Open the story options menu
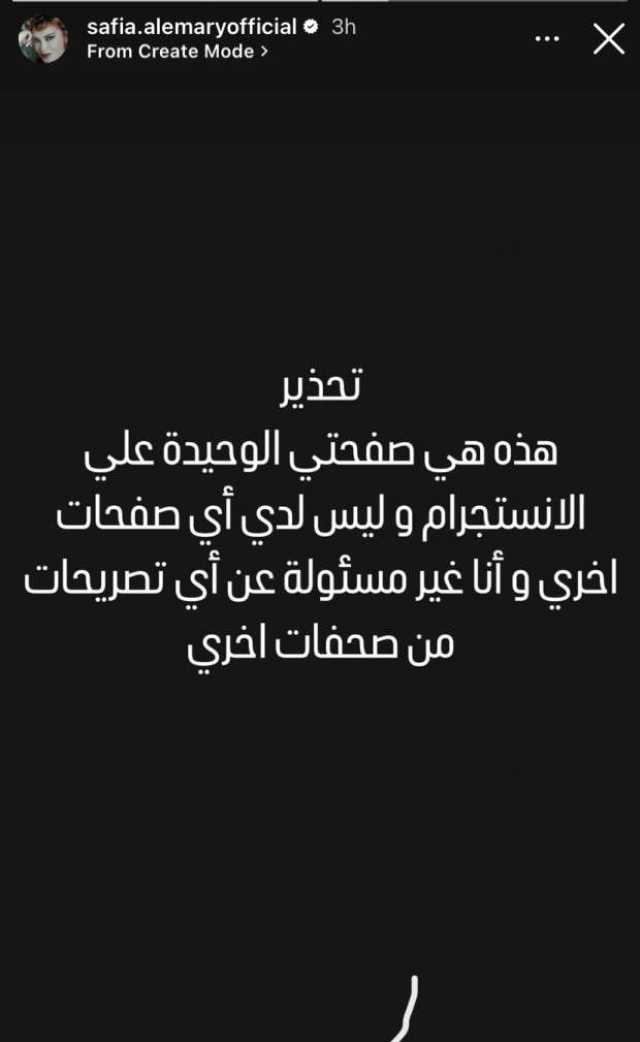 (546, 39)
